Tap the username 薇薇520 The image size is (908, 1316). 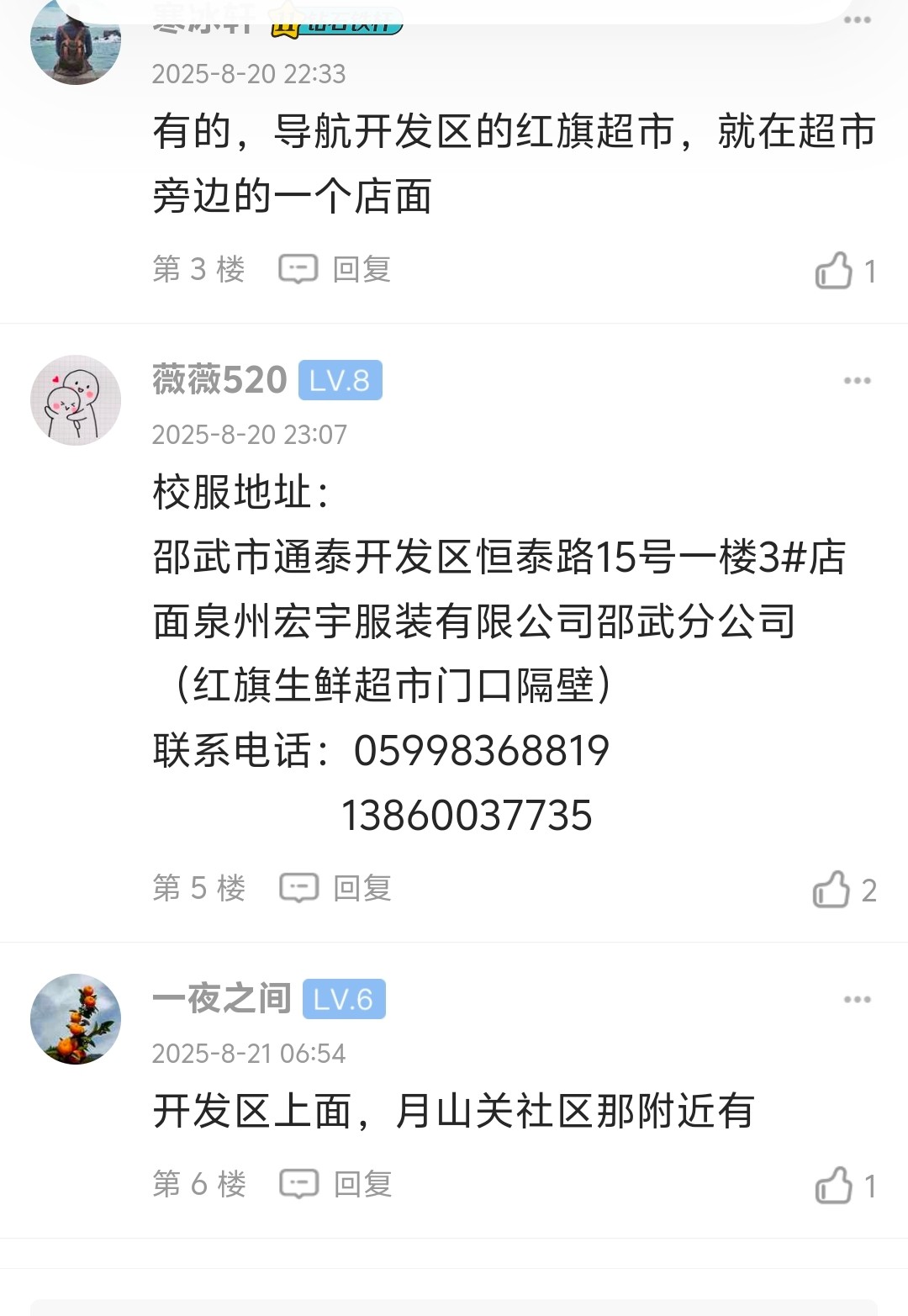pyautogui.click(x=219, y=380)
